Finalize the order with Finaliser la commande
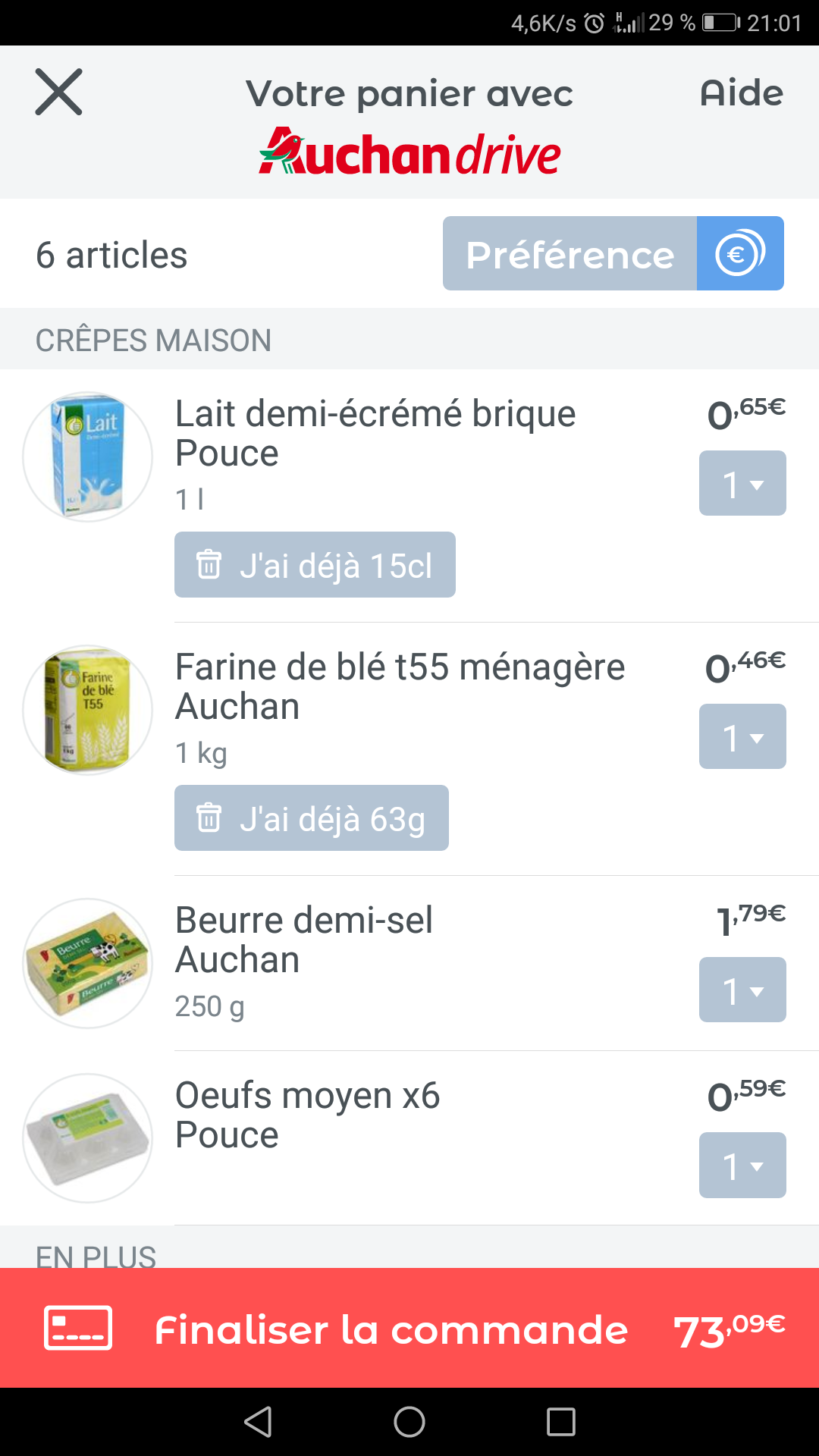Screen dimensions: 819x1456 click(409, 1328)
